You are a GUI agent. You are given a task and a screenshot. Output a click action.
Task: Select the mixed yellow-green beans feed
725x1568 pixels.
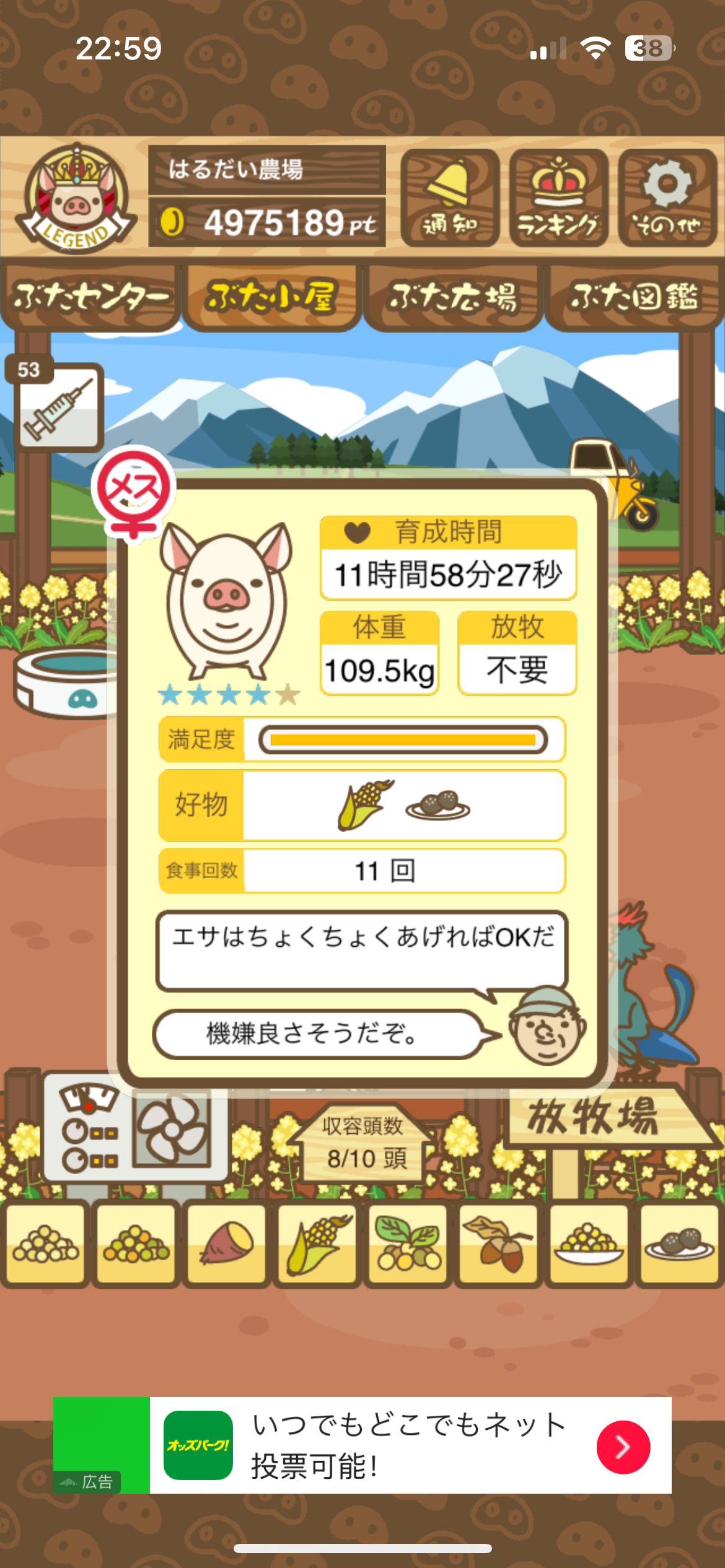point(136,1244)
